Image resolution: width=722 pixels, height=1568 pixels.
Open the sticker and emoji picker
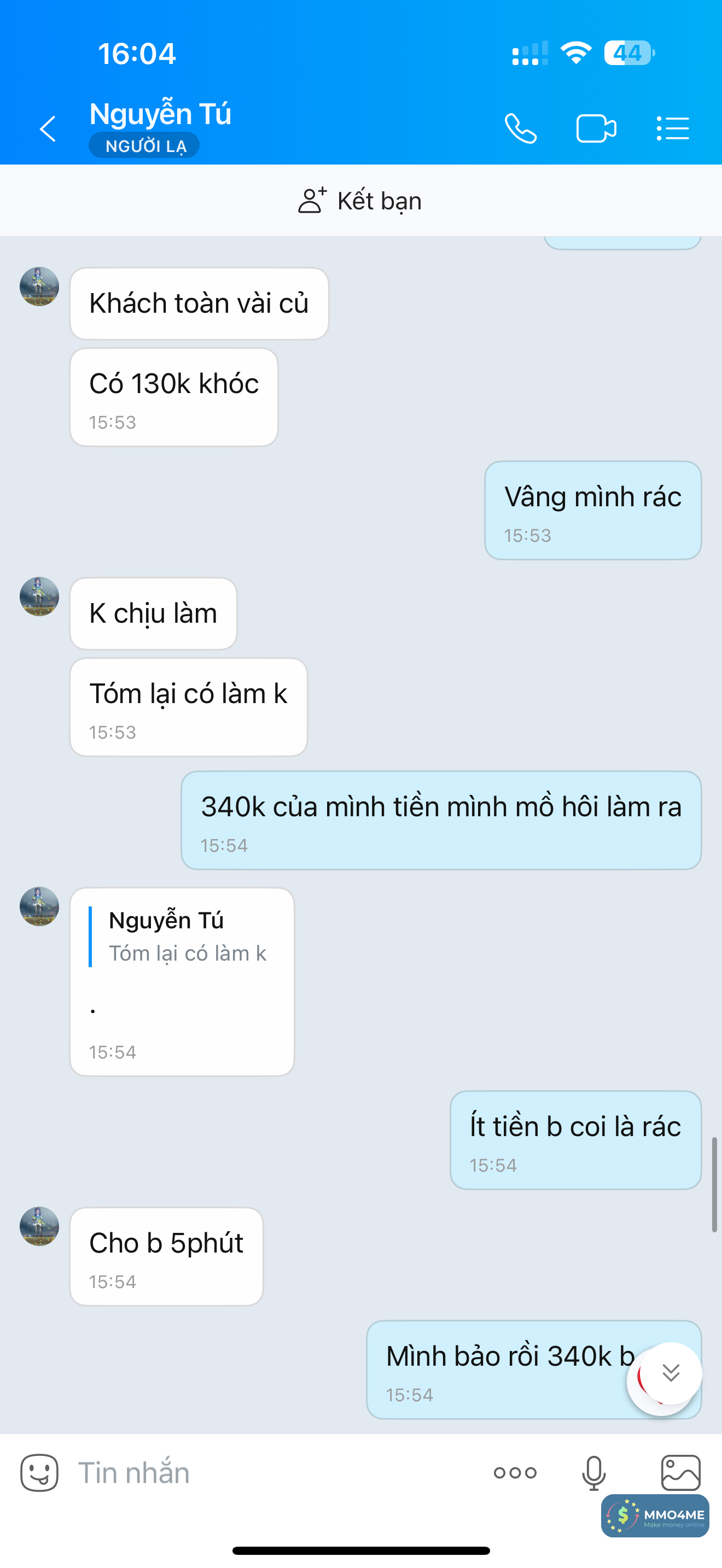click(x=39, y=1473)
